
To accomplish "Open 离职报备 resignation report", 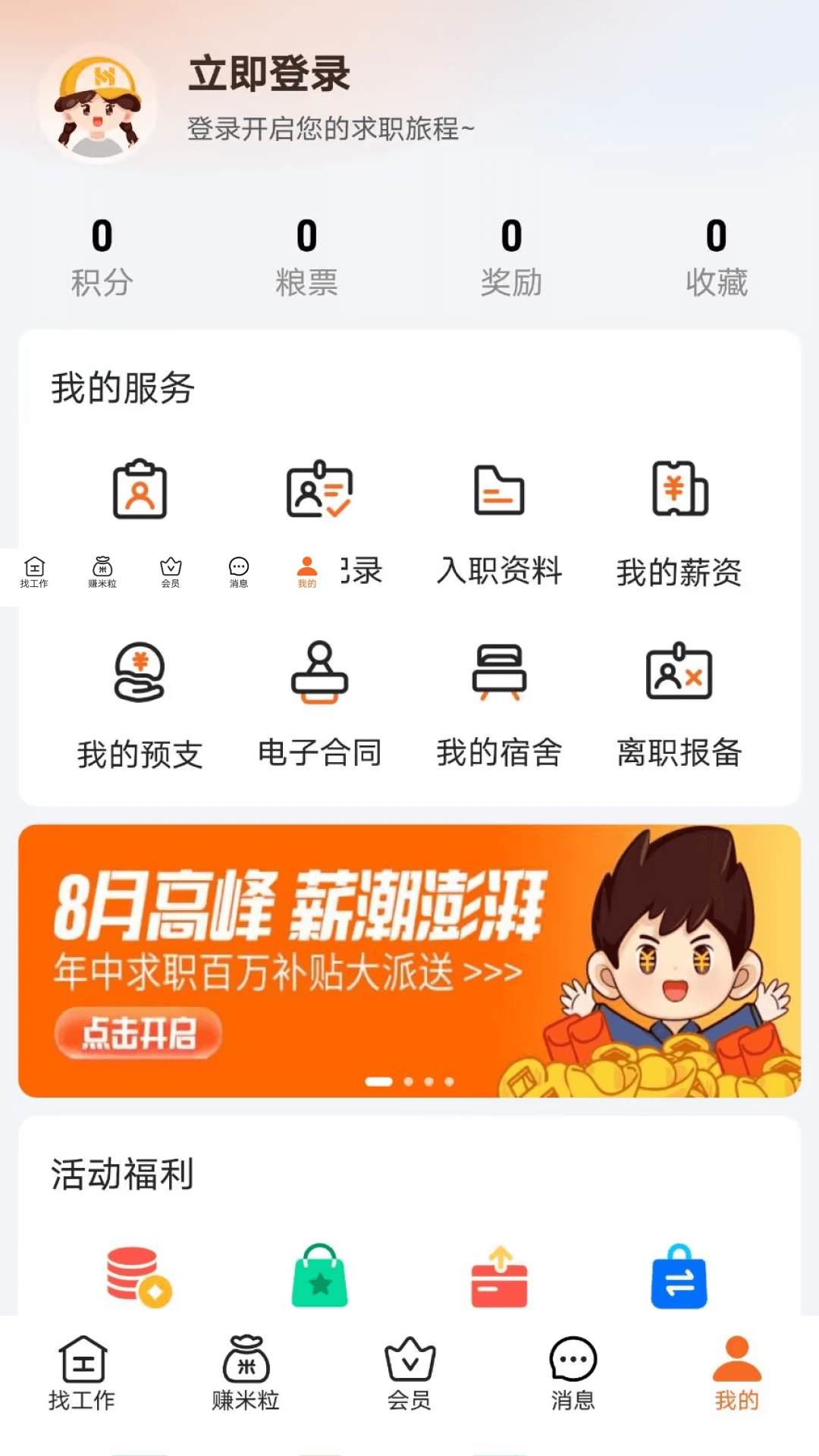I will pos(679,705).
